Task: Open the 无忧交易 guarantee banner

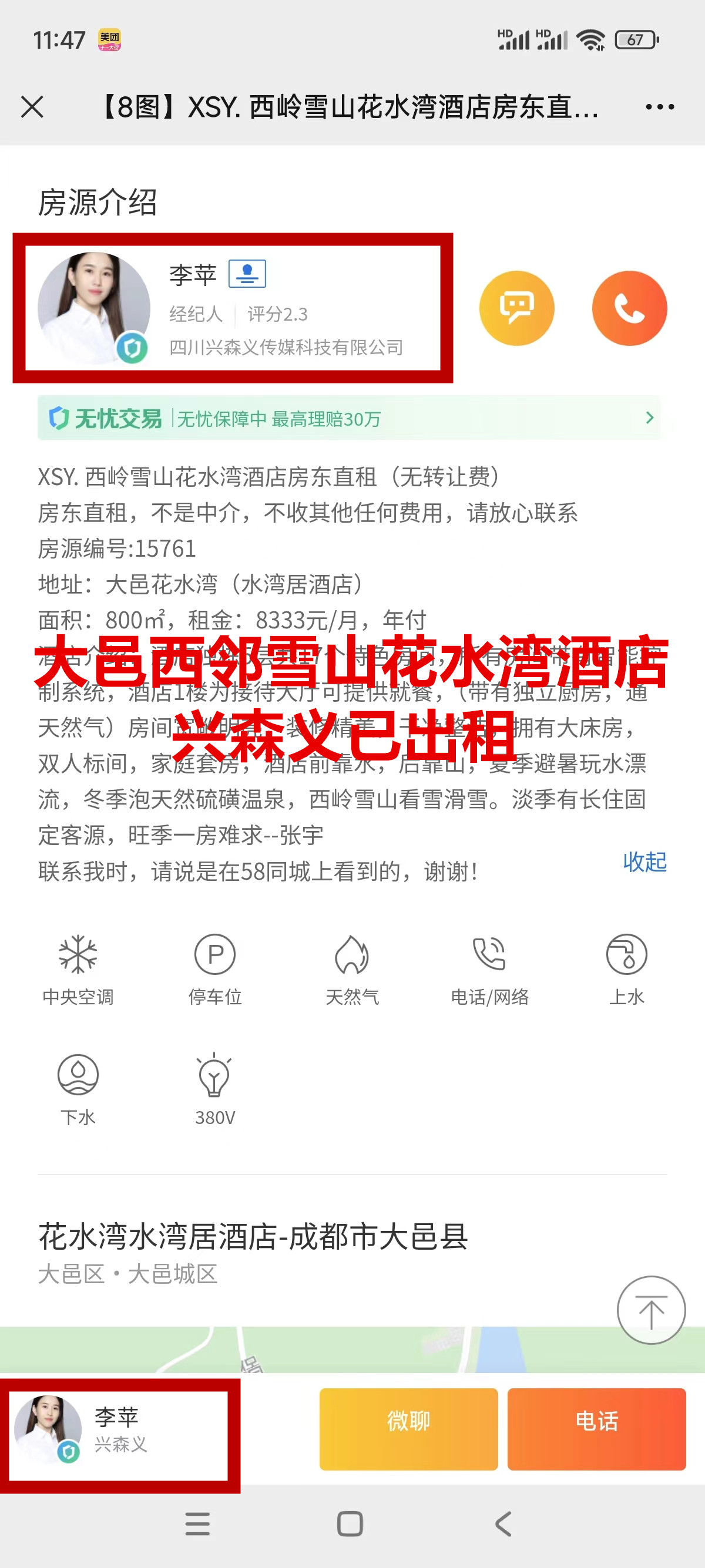Action: click(349, 418)
